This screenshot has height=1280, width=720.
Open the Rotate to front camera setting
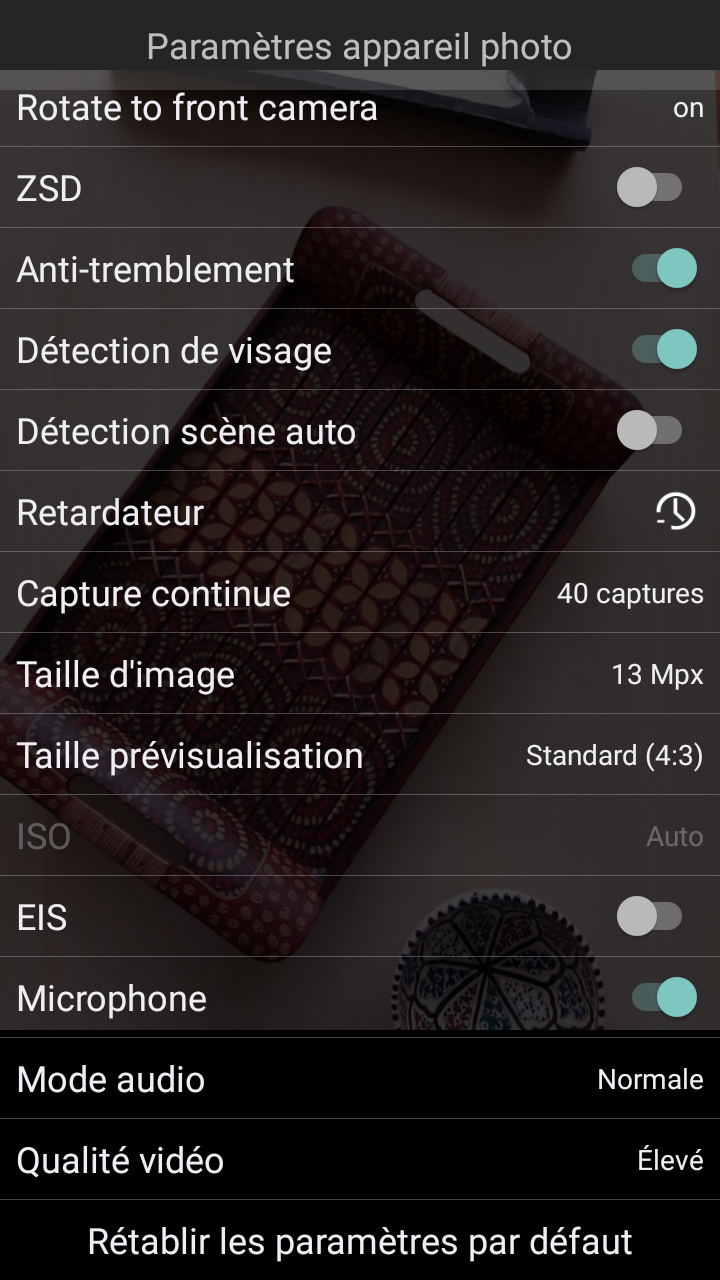point(360,108)
